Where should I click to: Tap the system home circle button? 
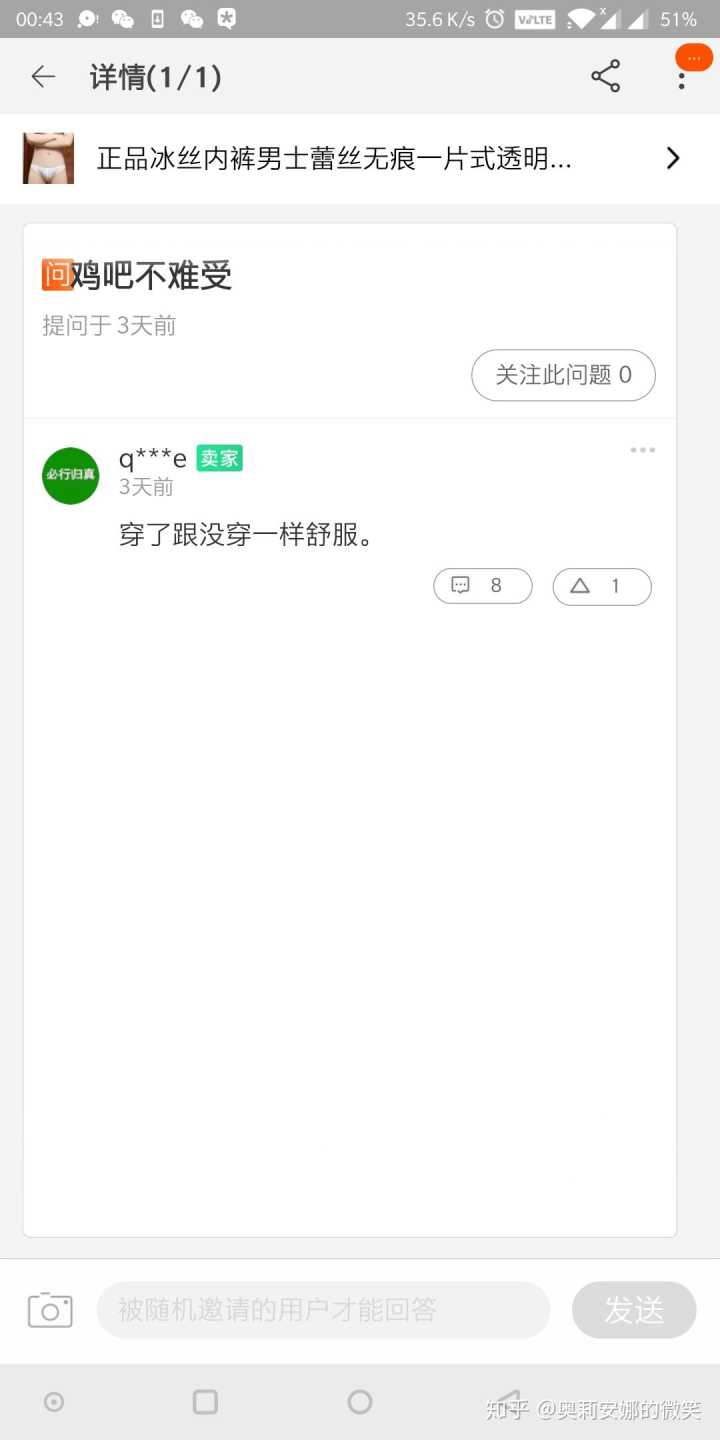click(x=360, y=1402)
